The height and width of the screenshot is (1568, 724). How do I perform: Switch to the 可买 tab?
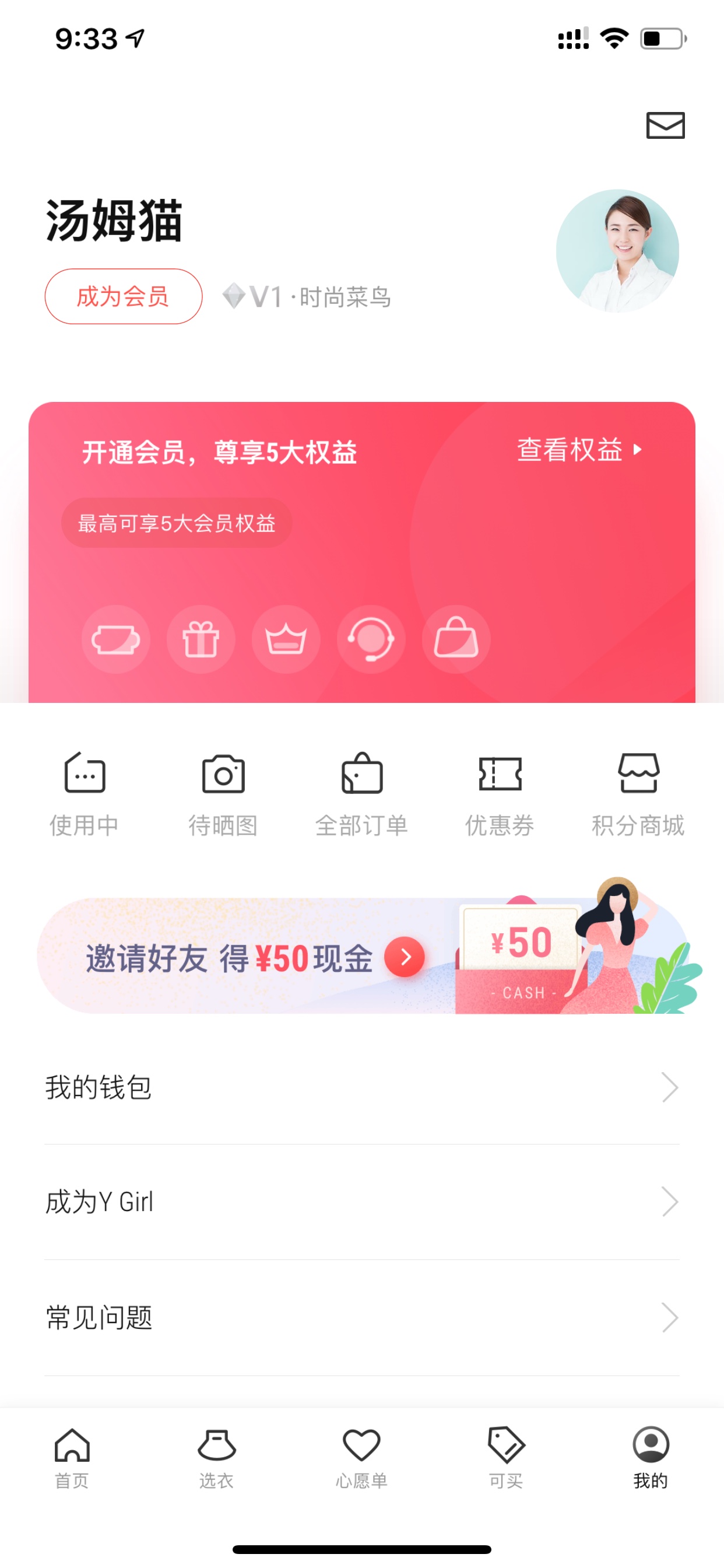[506, 1457]
